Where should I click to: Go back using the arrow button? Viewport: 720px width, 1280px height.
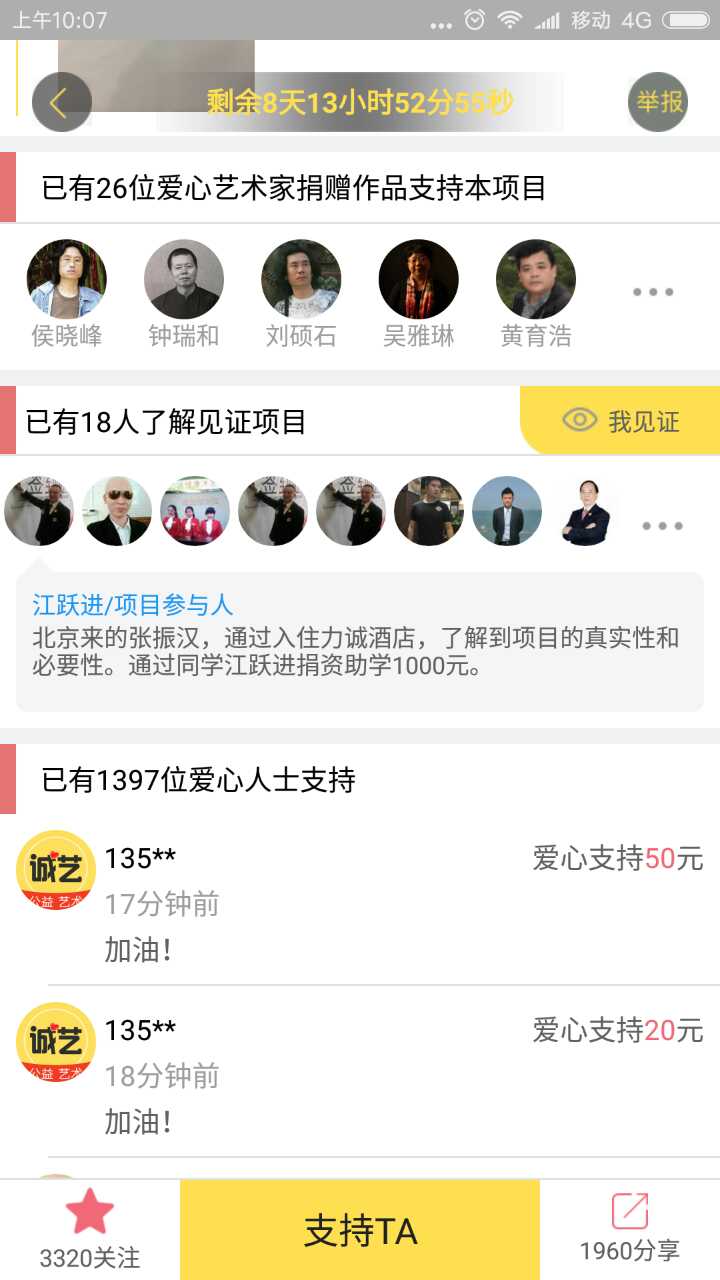click(x=61, y=102)
